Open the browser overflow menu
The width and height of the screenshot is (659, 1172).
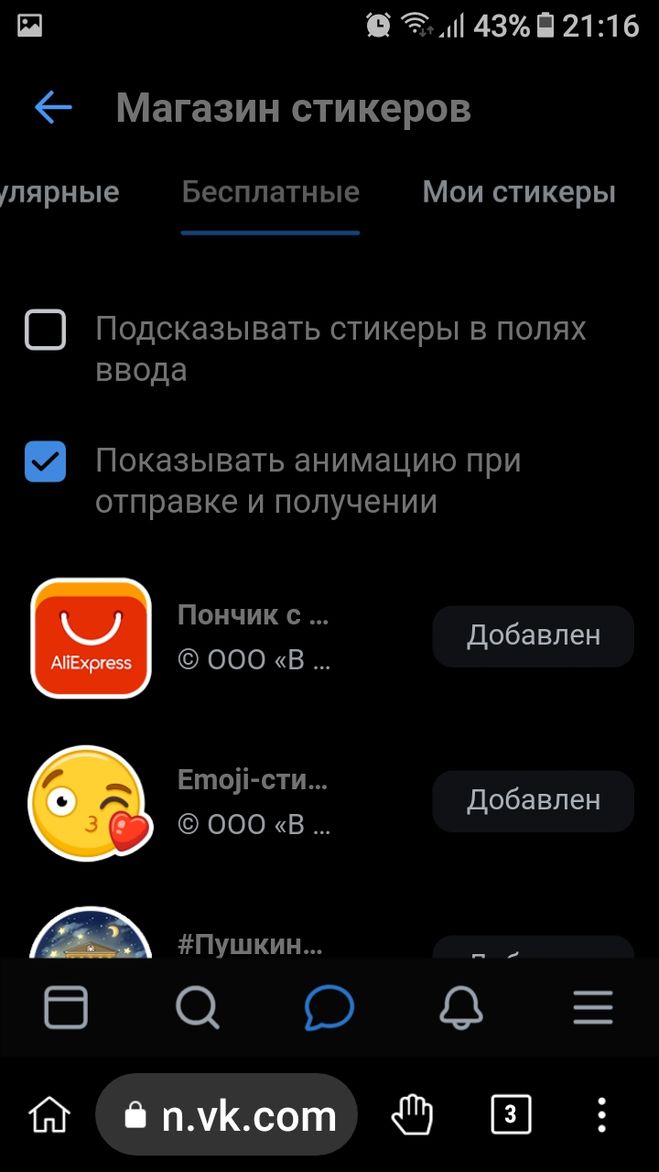(602, 1115)
